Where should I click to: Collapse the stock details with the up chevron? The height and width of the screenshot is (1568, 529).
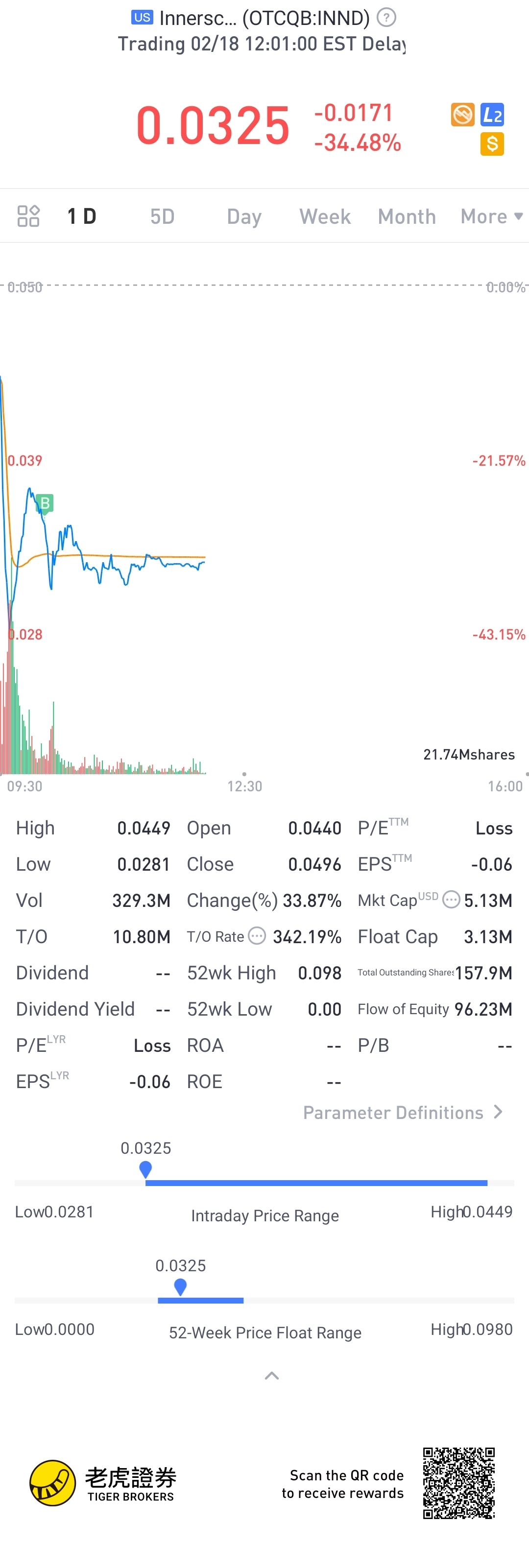point(271,1376)
